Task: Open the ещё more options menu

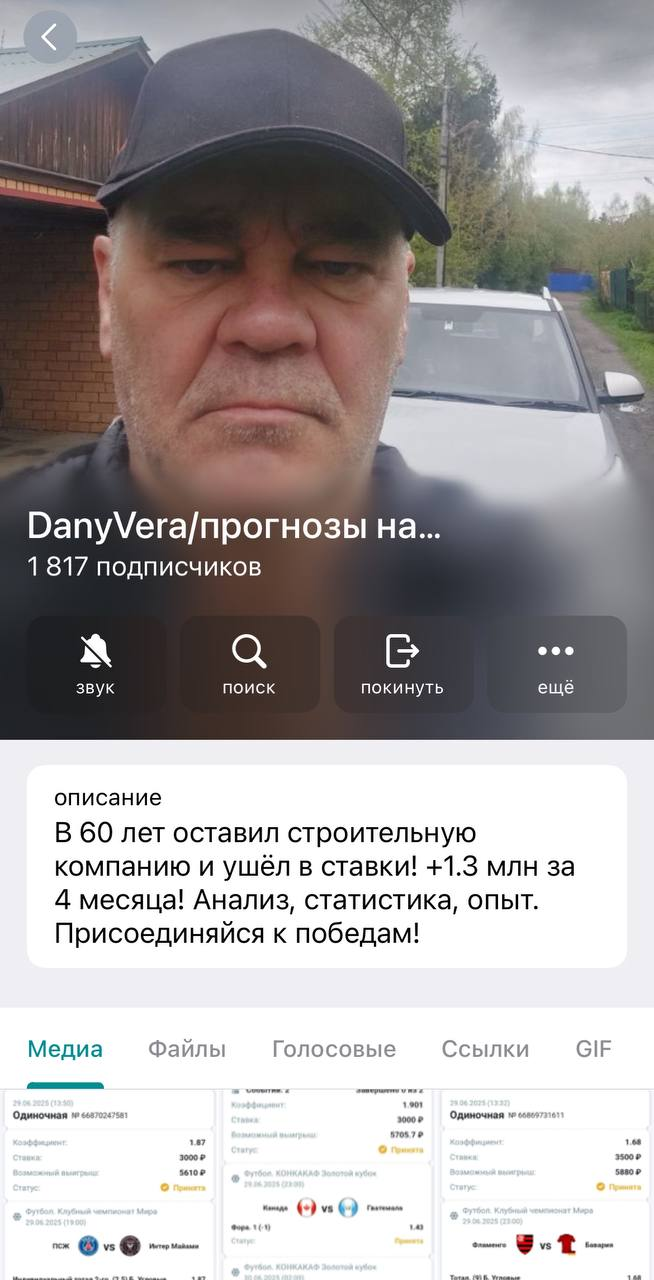Action: pos(556,664)
